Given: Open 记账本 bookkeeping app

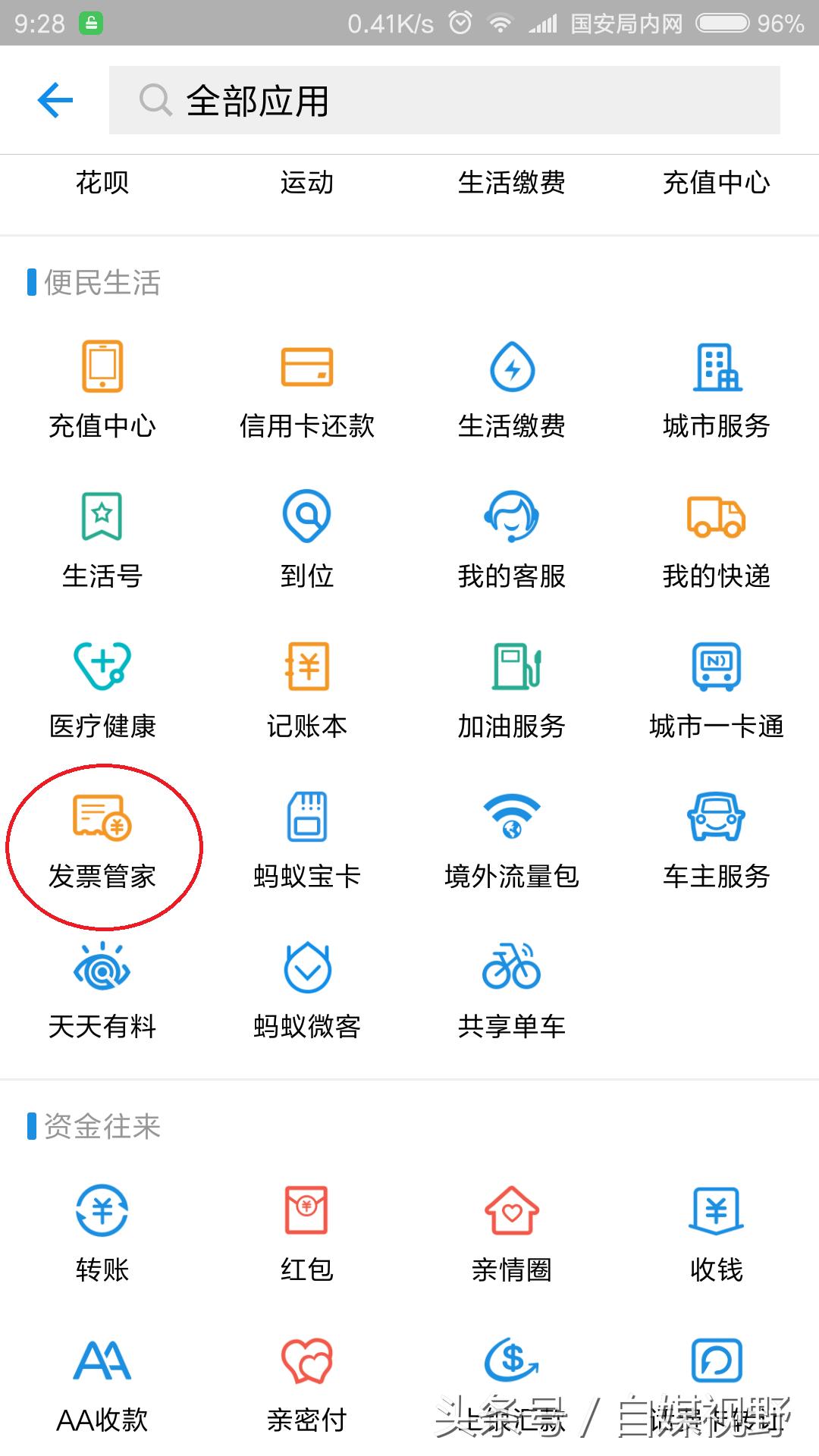Looking at the screenshot, I should tap(307, 686).
